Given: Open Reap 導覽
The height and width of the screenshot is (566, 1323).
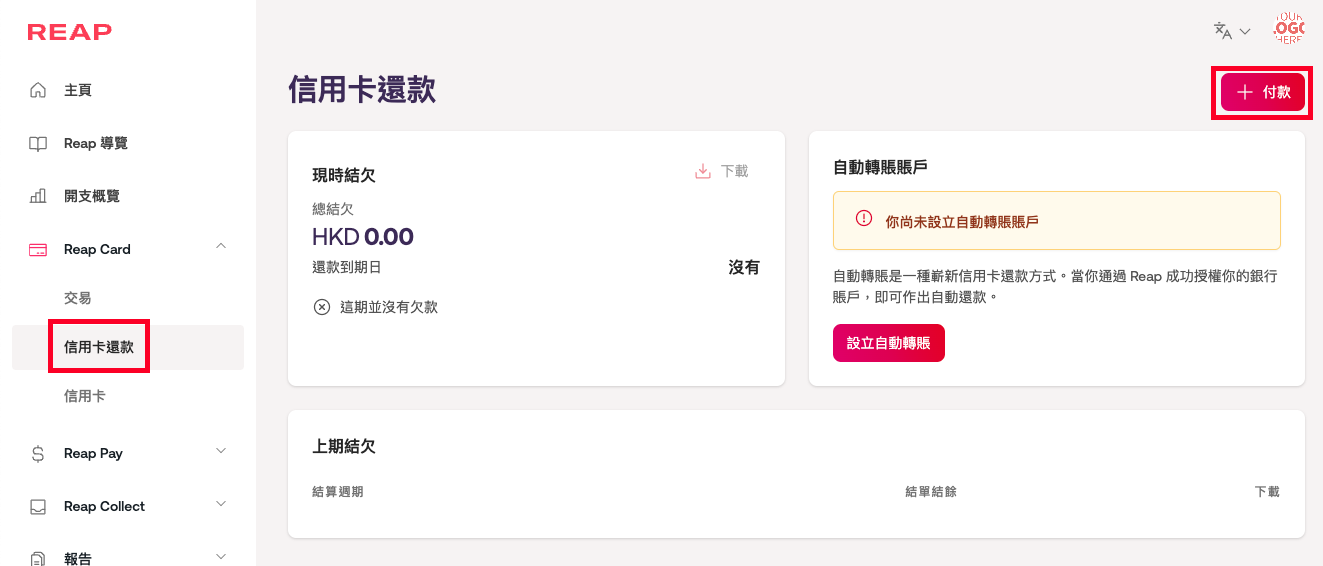Looking at the screenshot, I should tap(95, 143).
